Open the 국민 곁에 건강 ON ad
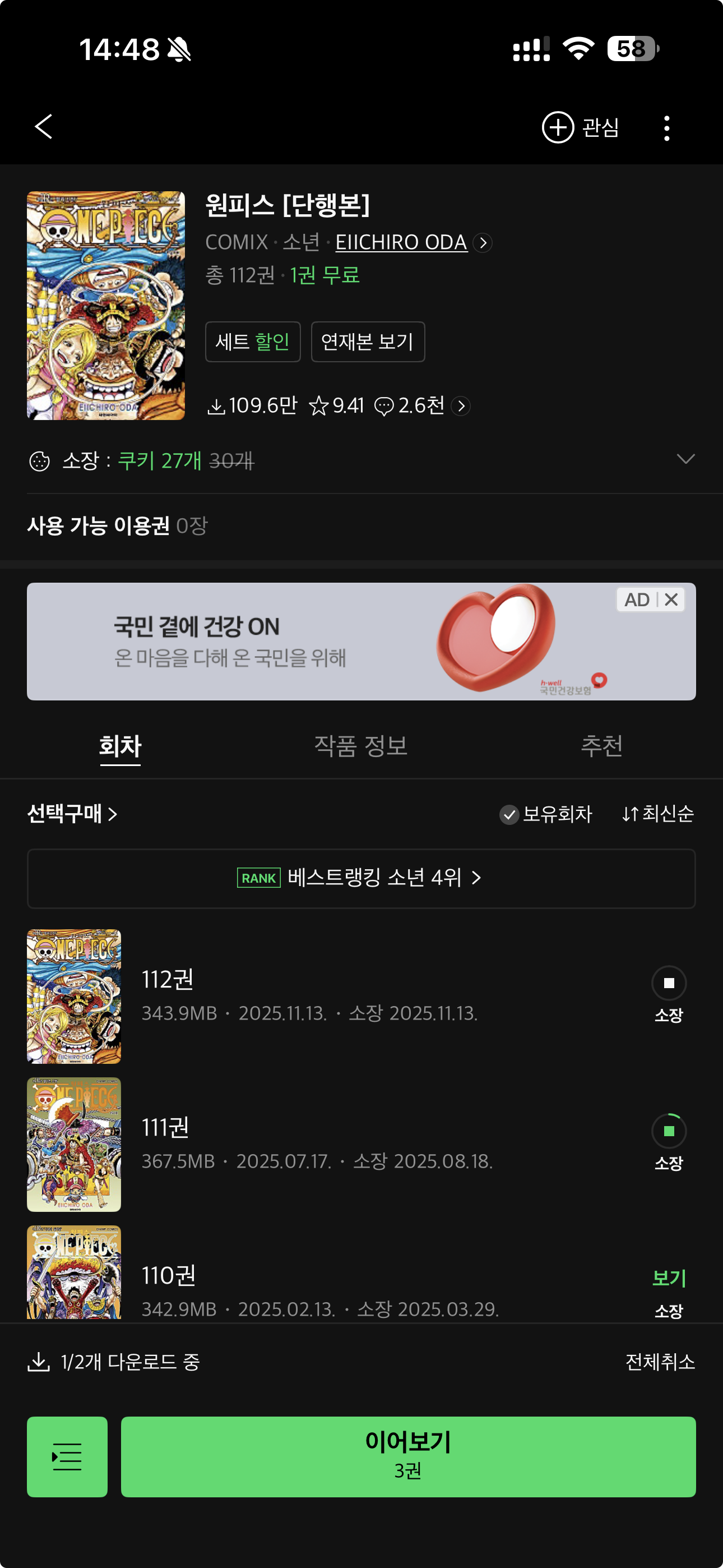Image resolution: width=723 pixels, height=1568 pixels. (304, 642)
